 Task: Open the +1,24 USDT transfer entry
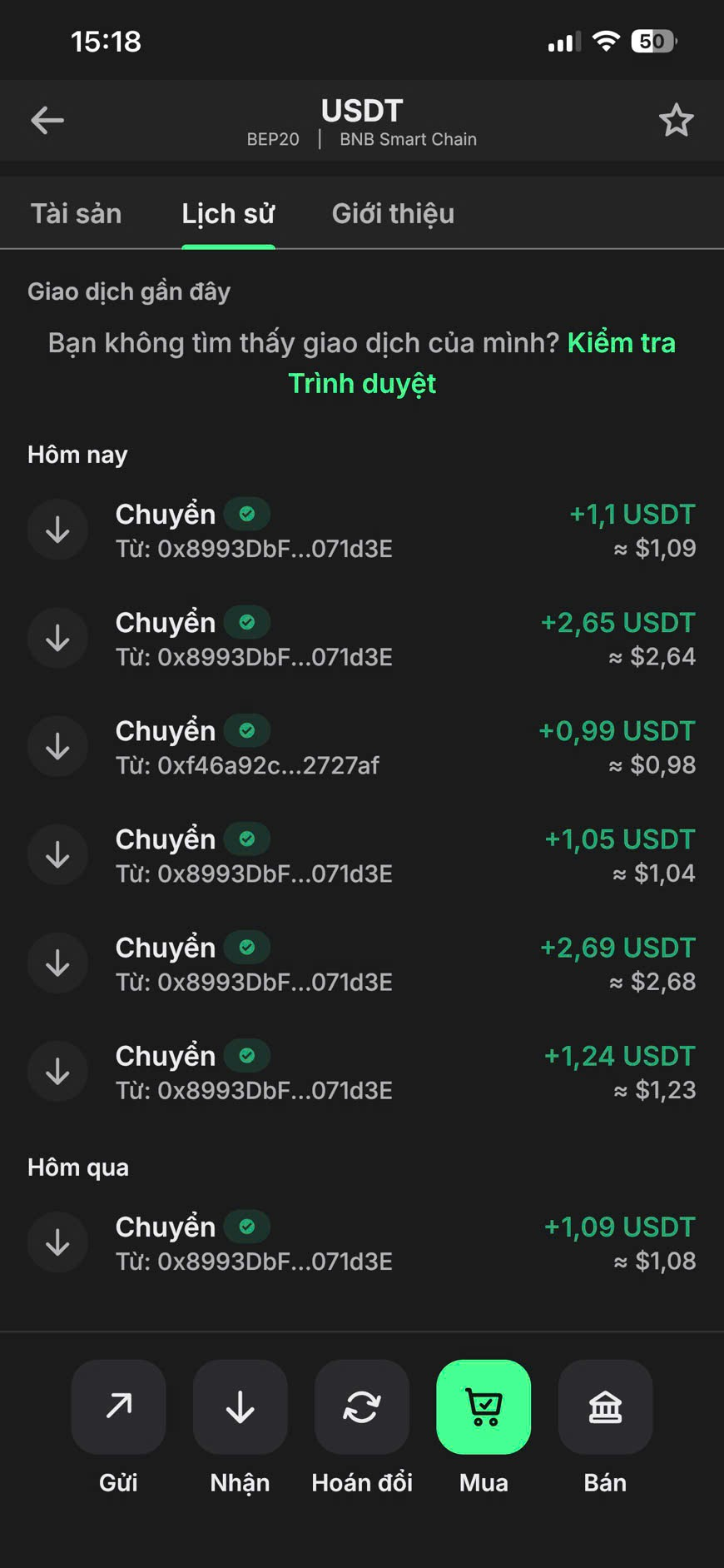coord(362,1072)
